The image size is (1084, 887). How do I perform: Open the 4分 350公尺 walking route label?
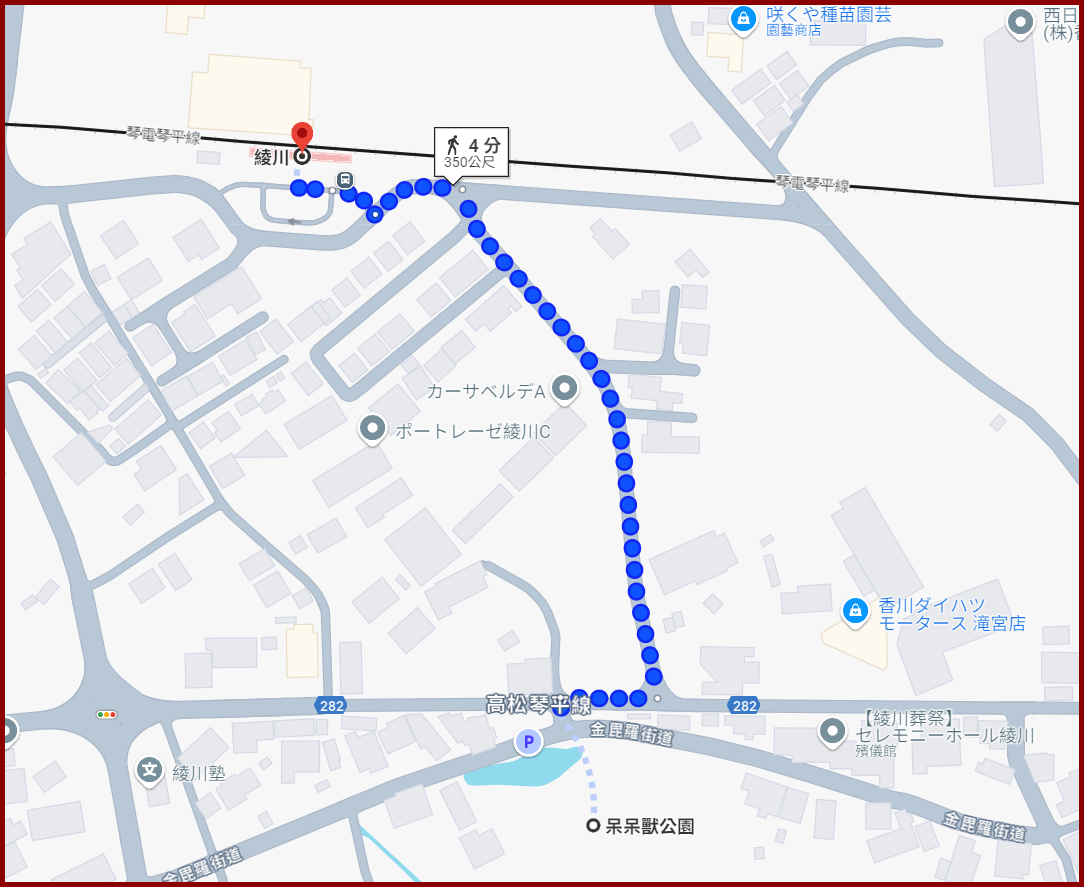[471, 152]
